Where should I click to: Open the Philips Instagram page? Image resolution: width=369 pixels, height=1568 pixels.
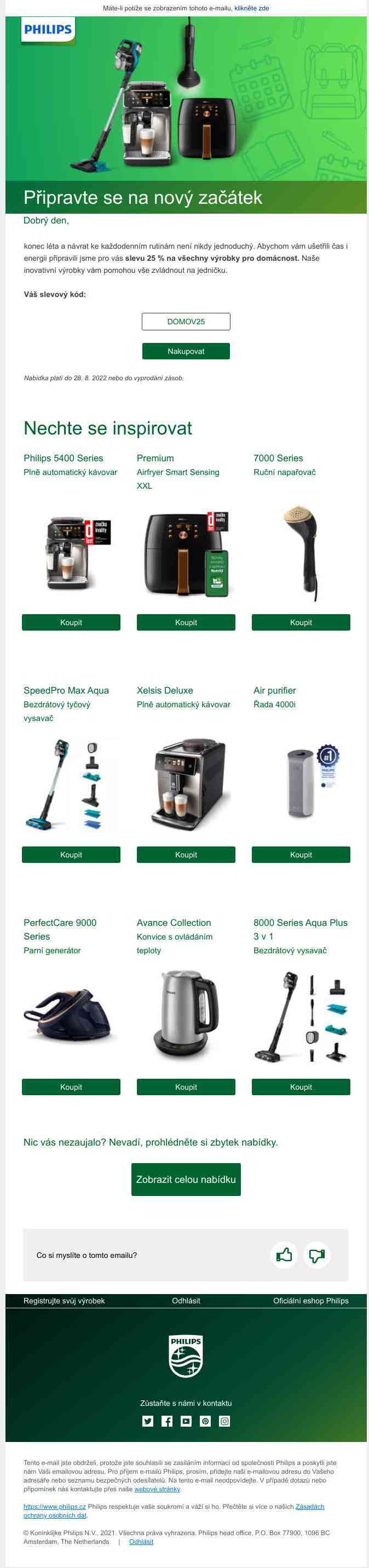coord(224,1421)
